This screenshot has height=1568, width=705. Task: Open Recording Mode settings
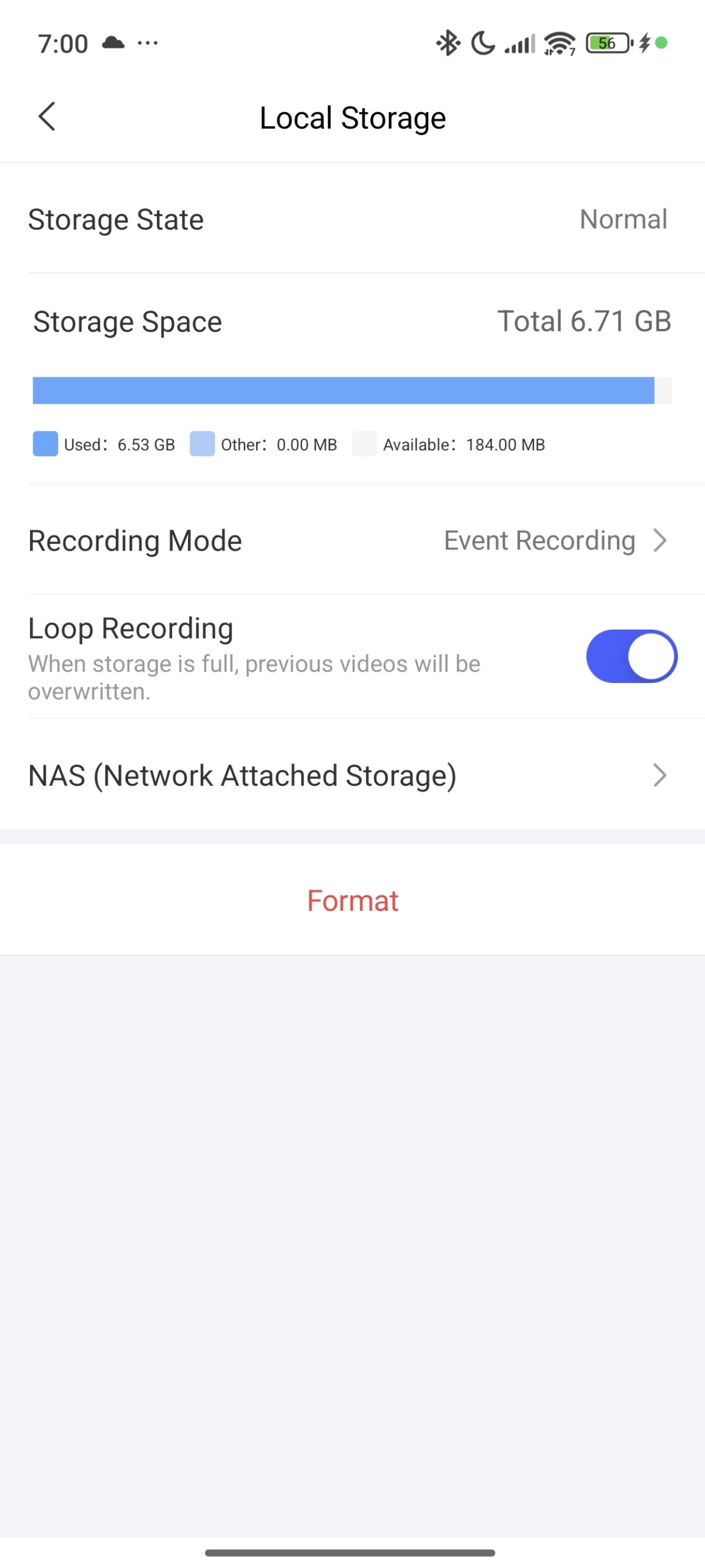352,540
